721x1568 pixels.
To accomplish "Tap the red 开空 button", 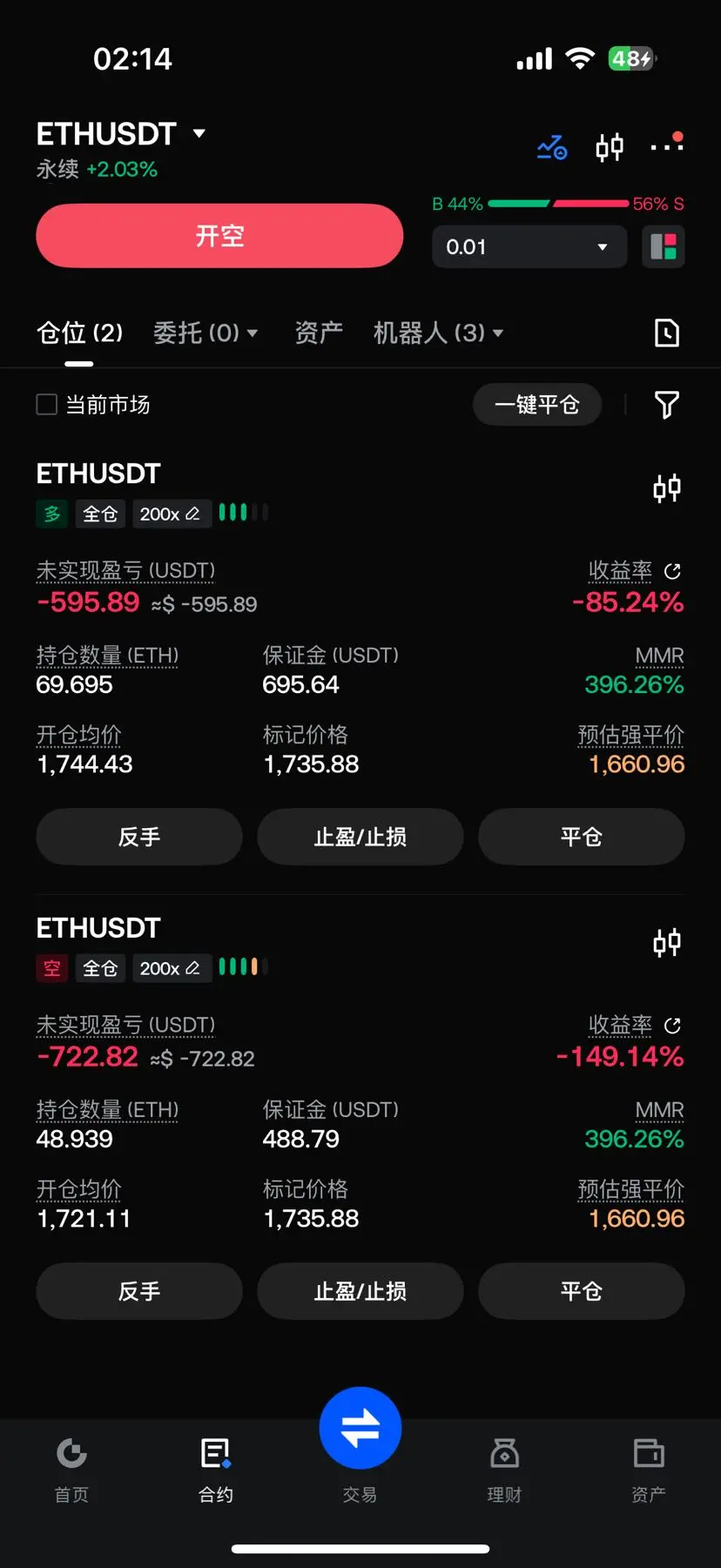I will pyautogui.click(x=219, y=236).
